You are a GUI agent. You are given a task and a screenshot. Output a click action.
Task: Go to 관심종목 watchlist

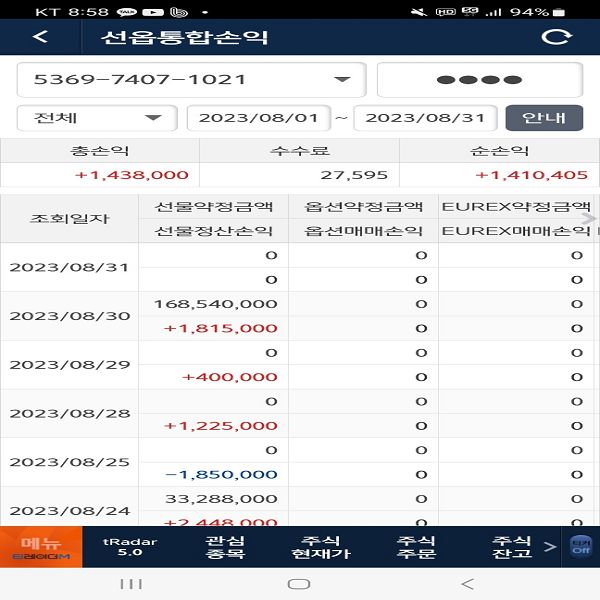[x=225, y=546]
